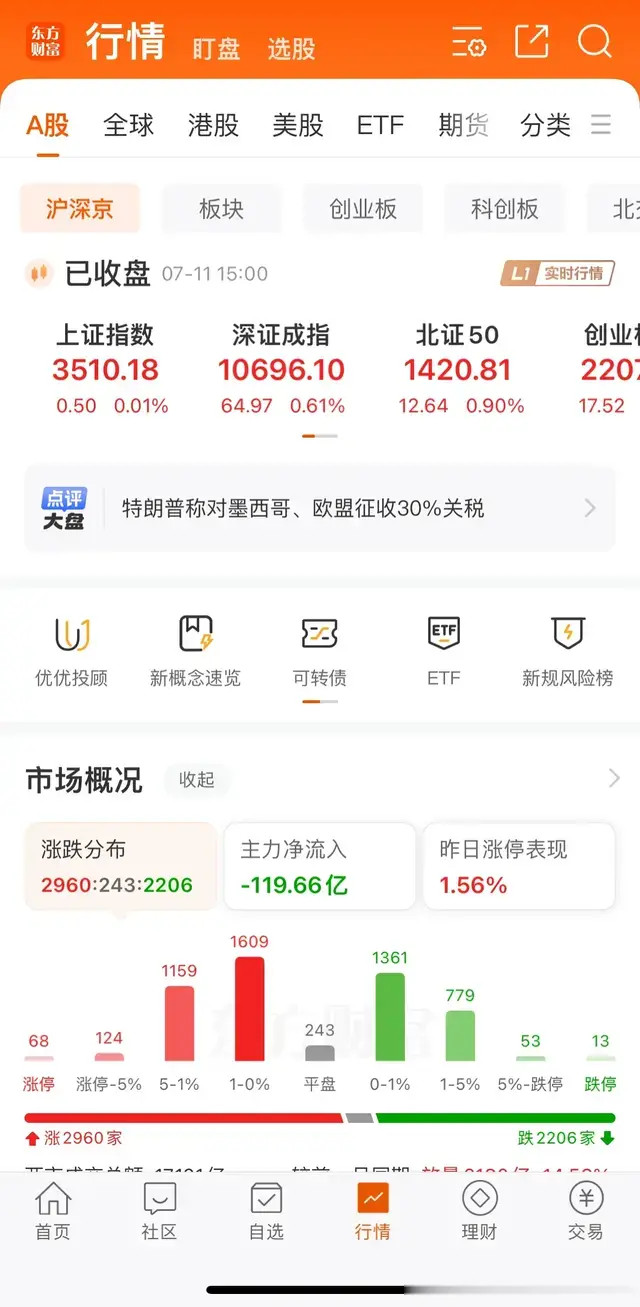The image size is (640, 1307).
Task: Read the 特朗普 tariff market commentary
Action: coord(320,508)
